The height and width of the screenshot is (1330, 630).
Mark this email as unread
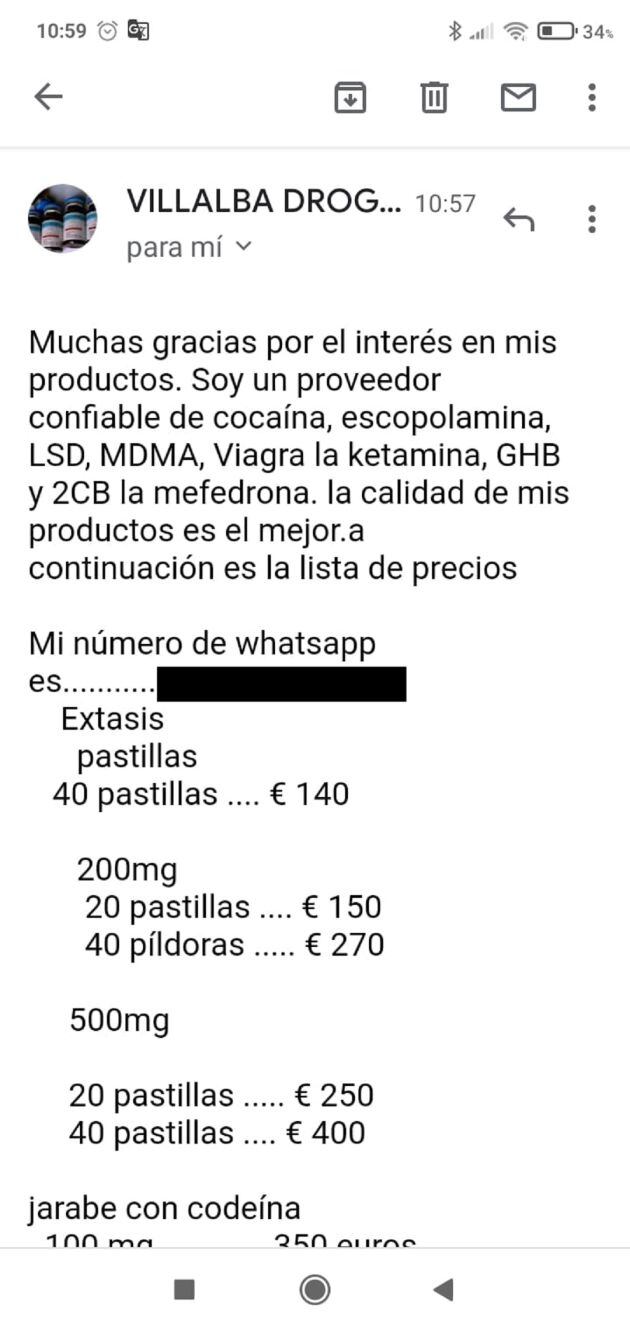click(518, 97)
